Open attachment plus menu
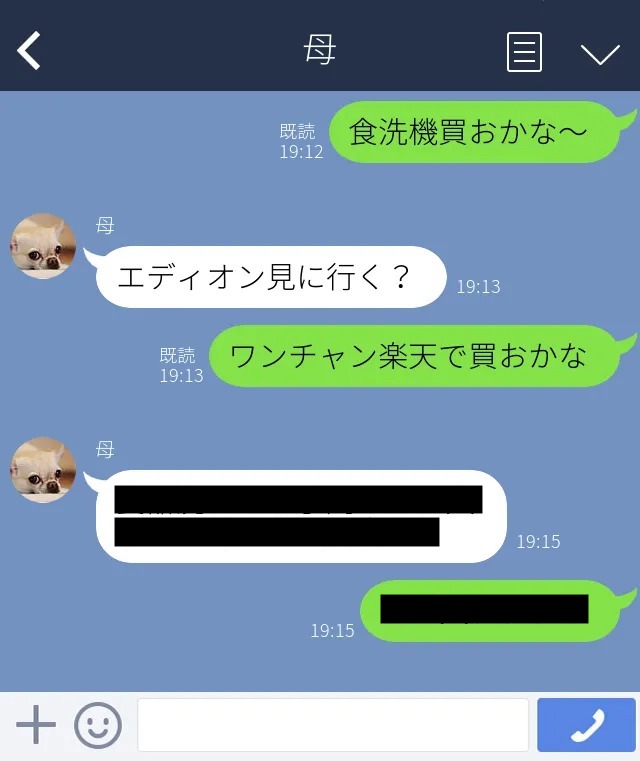 [x=36, y=725]
